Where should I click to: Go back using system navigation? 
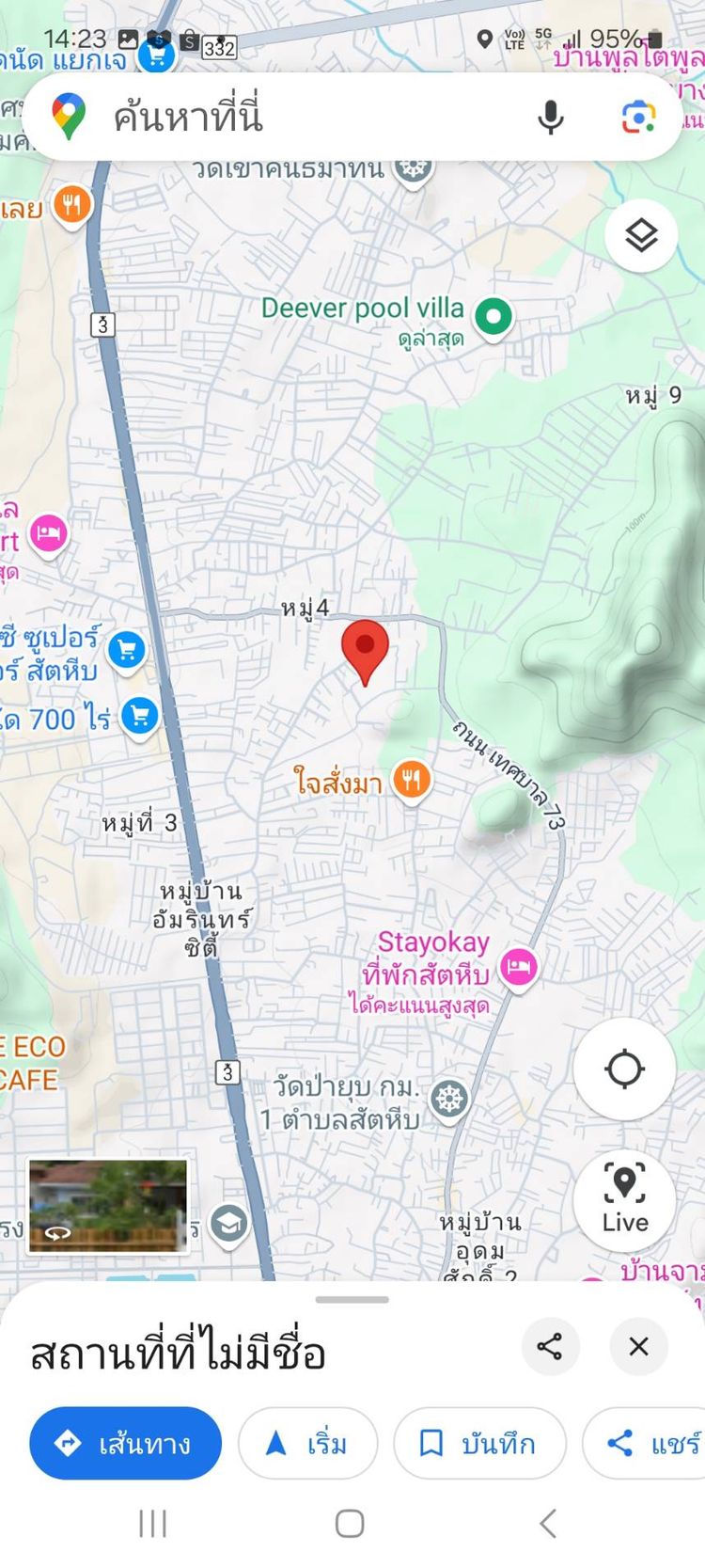548,1523
